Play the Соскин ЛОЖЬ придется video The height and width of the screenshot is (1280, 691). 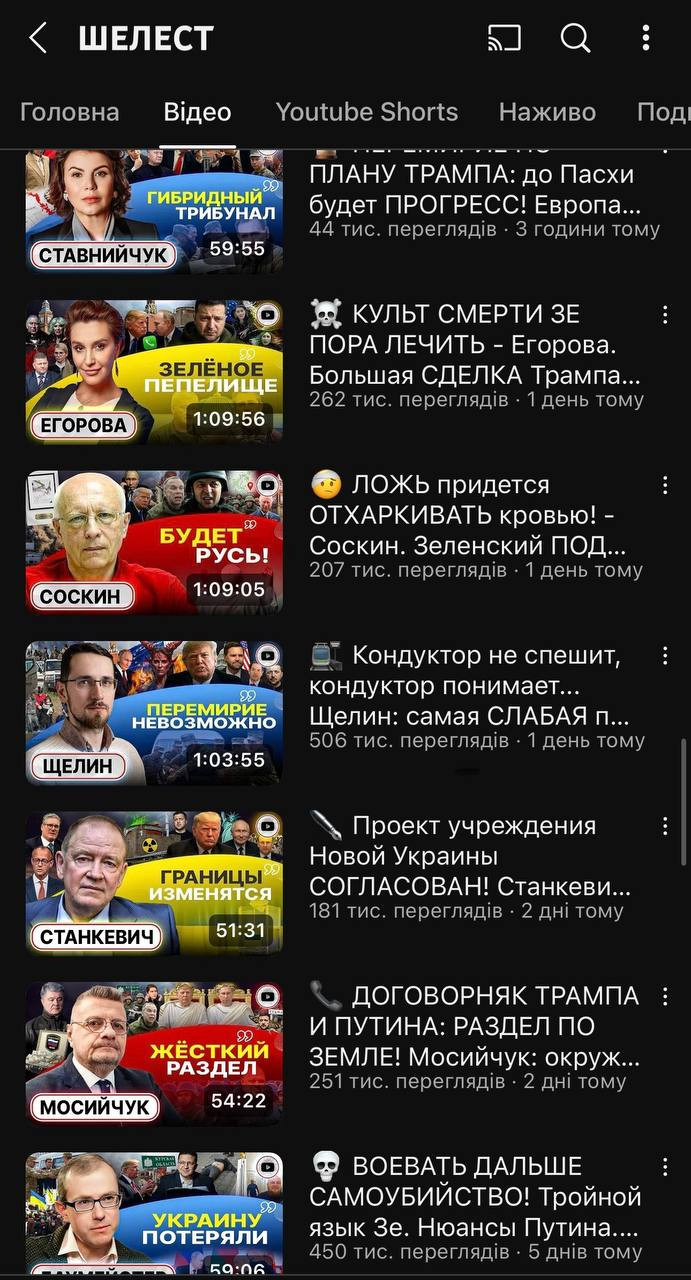(x=154, y=541)
